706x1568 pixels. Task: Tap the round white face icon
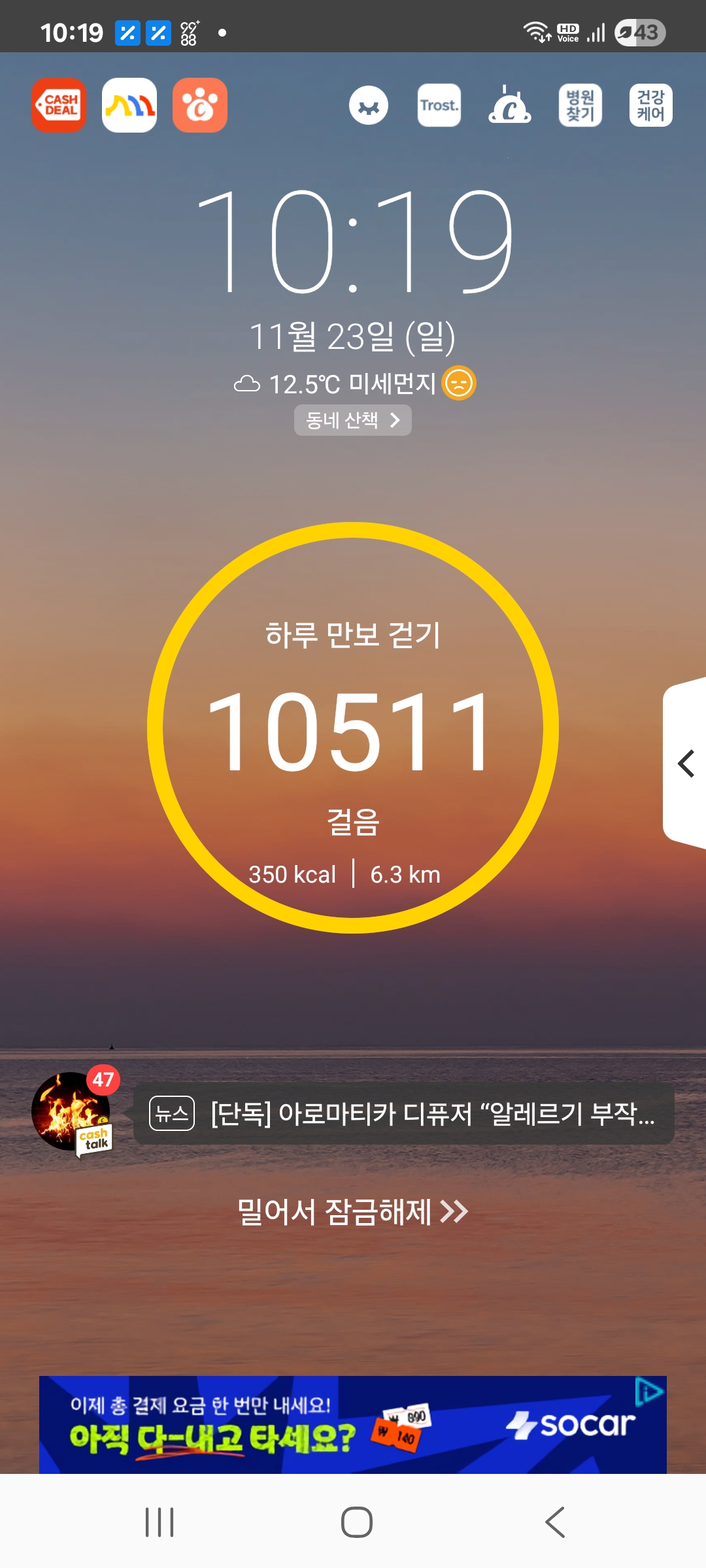369,105
